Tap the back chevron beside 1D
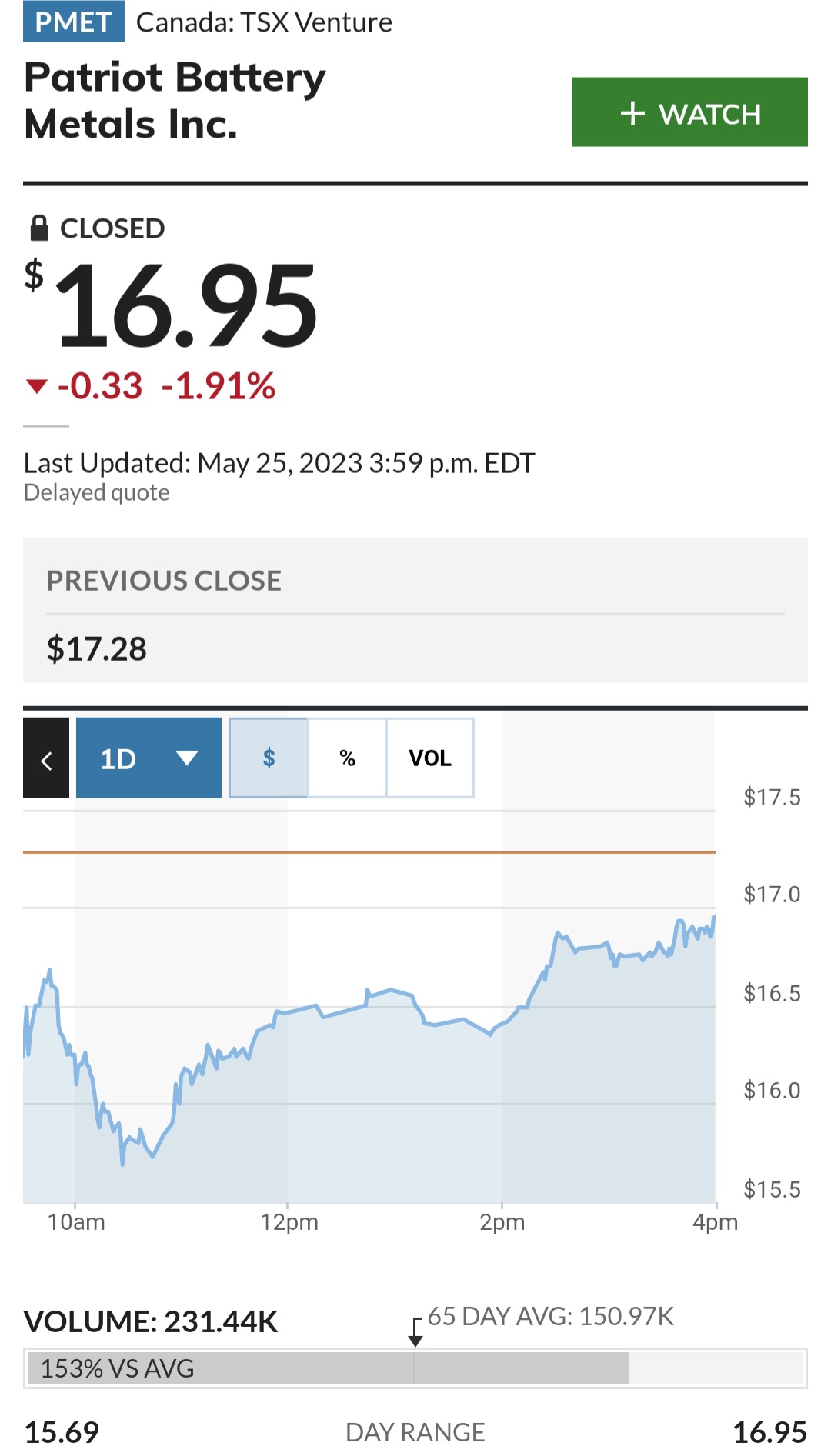Screen dimensions: 831x1456 (46, 758)
